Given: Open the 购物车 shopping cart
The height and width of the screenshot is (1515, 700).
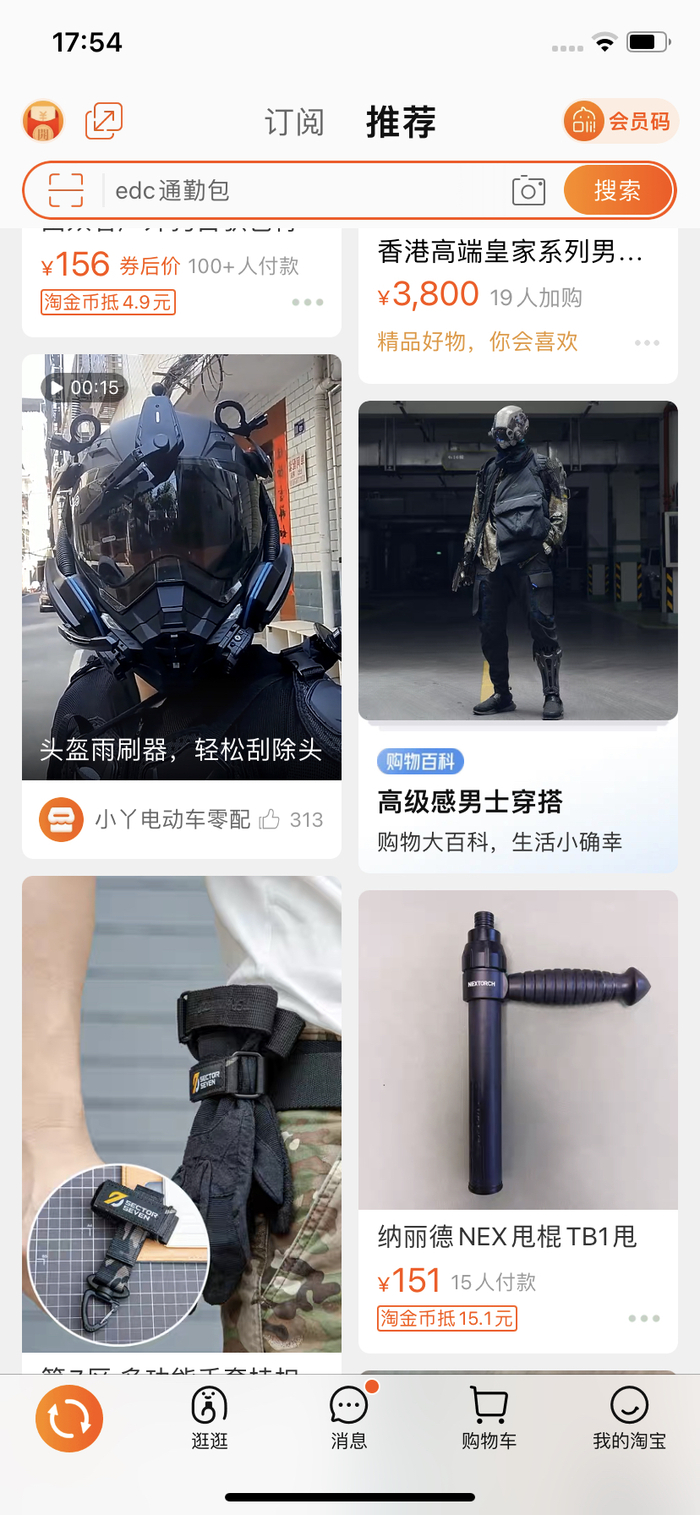Looking at the screenshot, I should pos(488,1418).
